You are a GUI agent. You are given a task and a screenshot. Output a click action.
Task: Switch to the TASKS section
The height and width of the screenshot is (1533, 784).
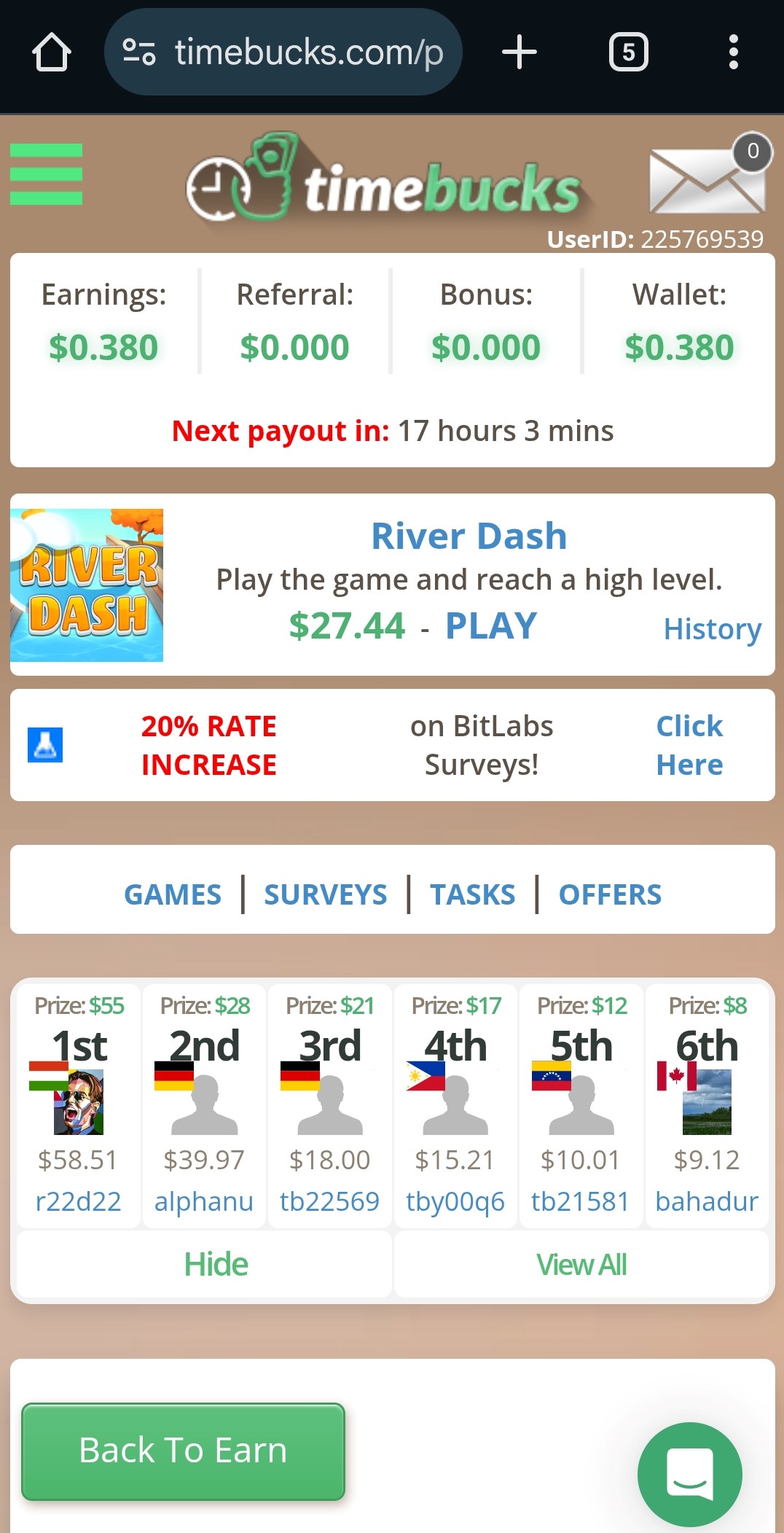pos(472,894)
